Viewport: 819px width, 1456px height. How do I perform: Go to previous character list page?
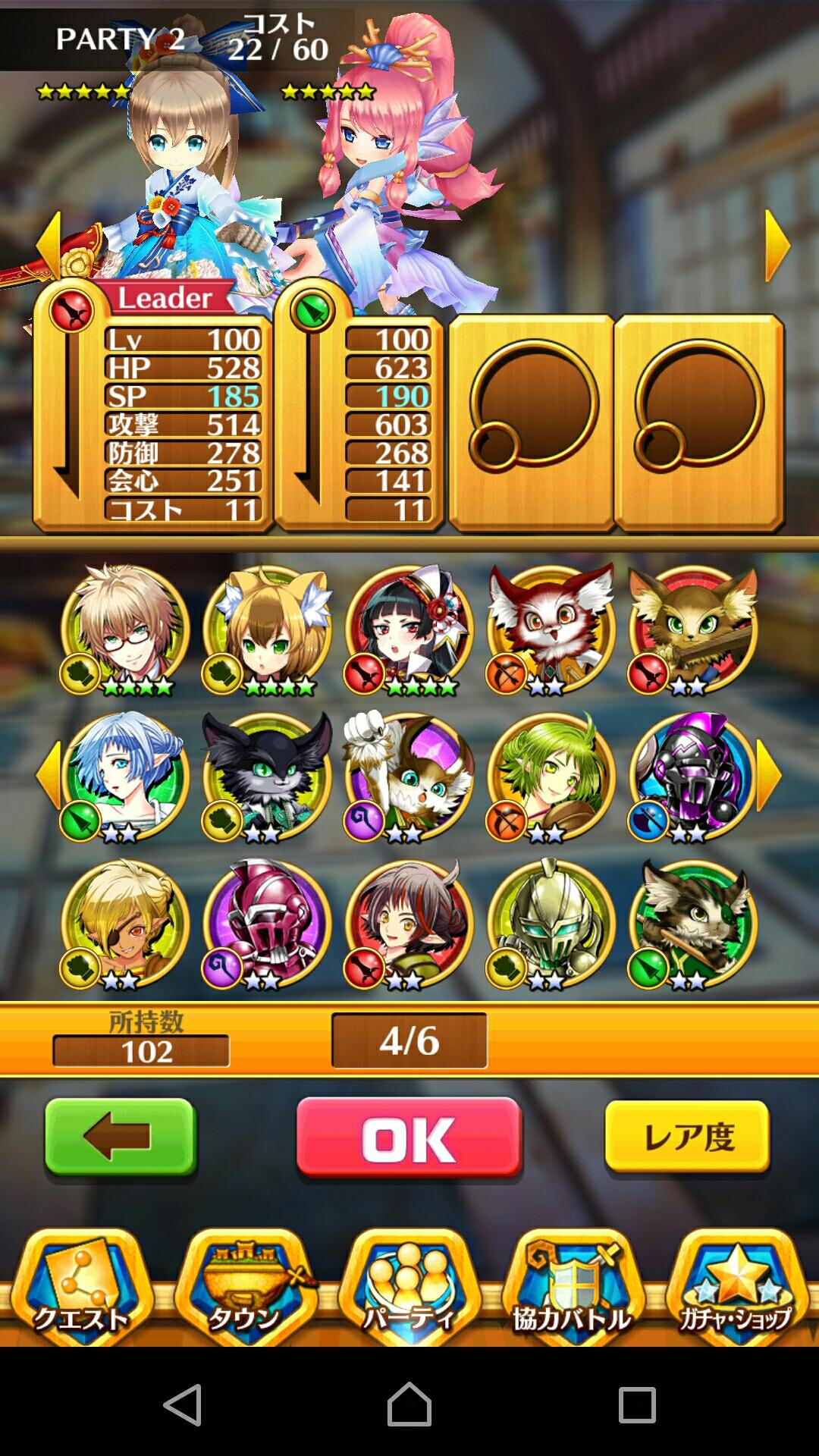click(48, 776)
